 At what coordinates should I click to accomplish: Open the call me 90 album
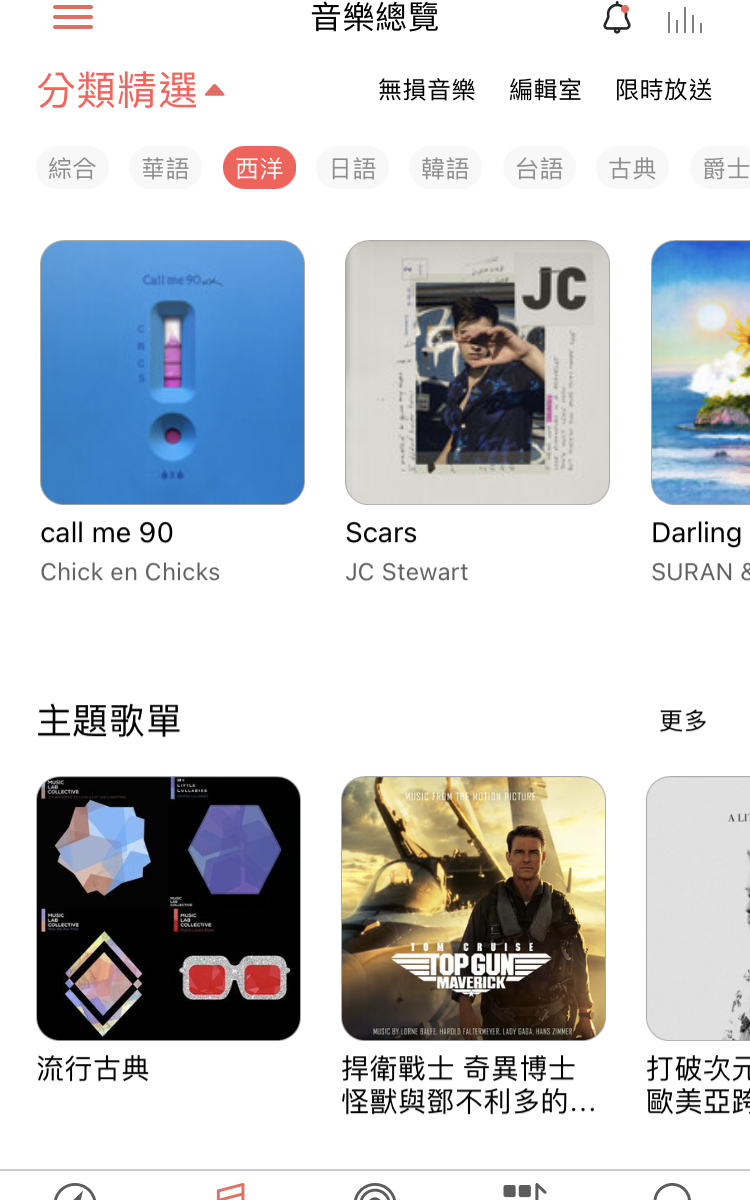coord(172,372)
